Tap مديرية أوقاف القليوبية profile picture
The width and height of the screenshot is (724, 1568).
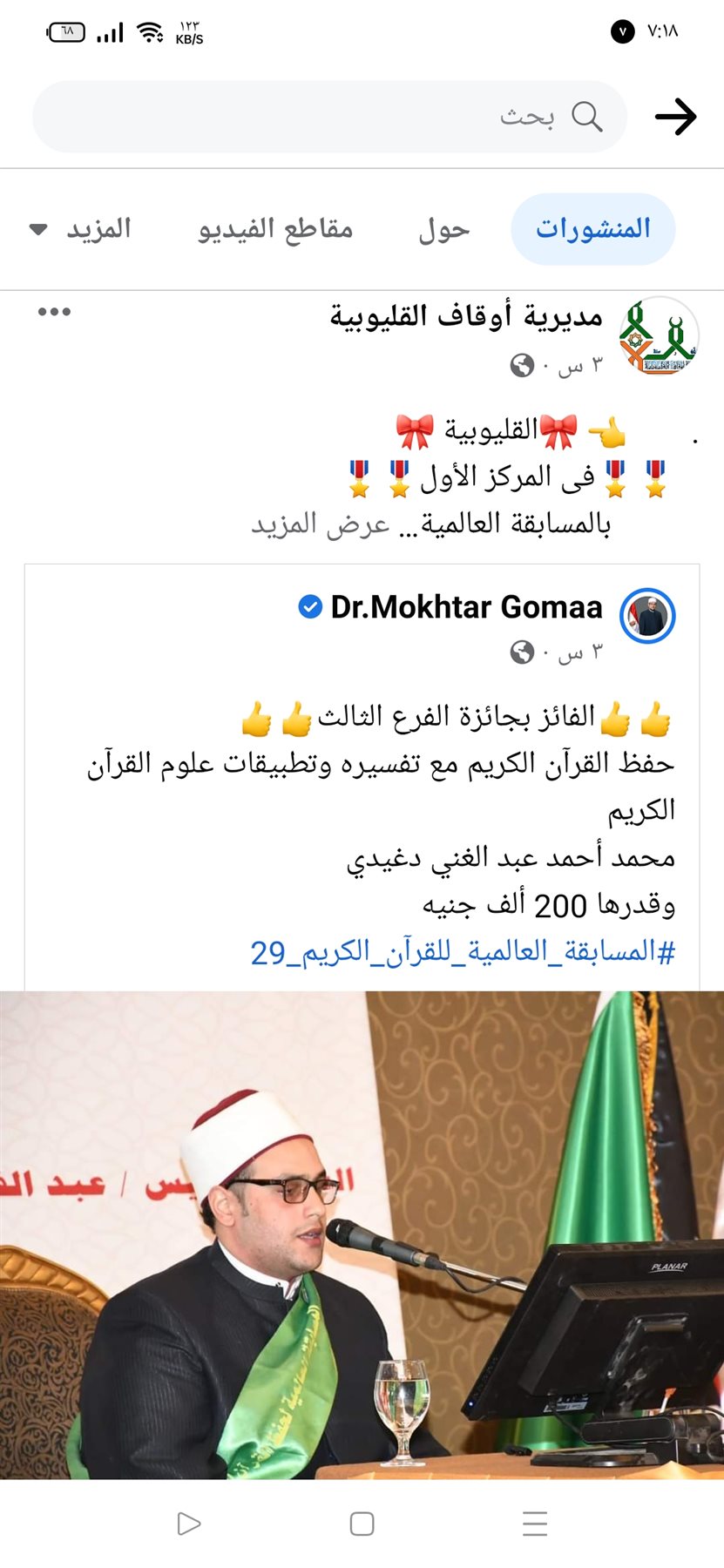(659, 335)
